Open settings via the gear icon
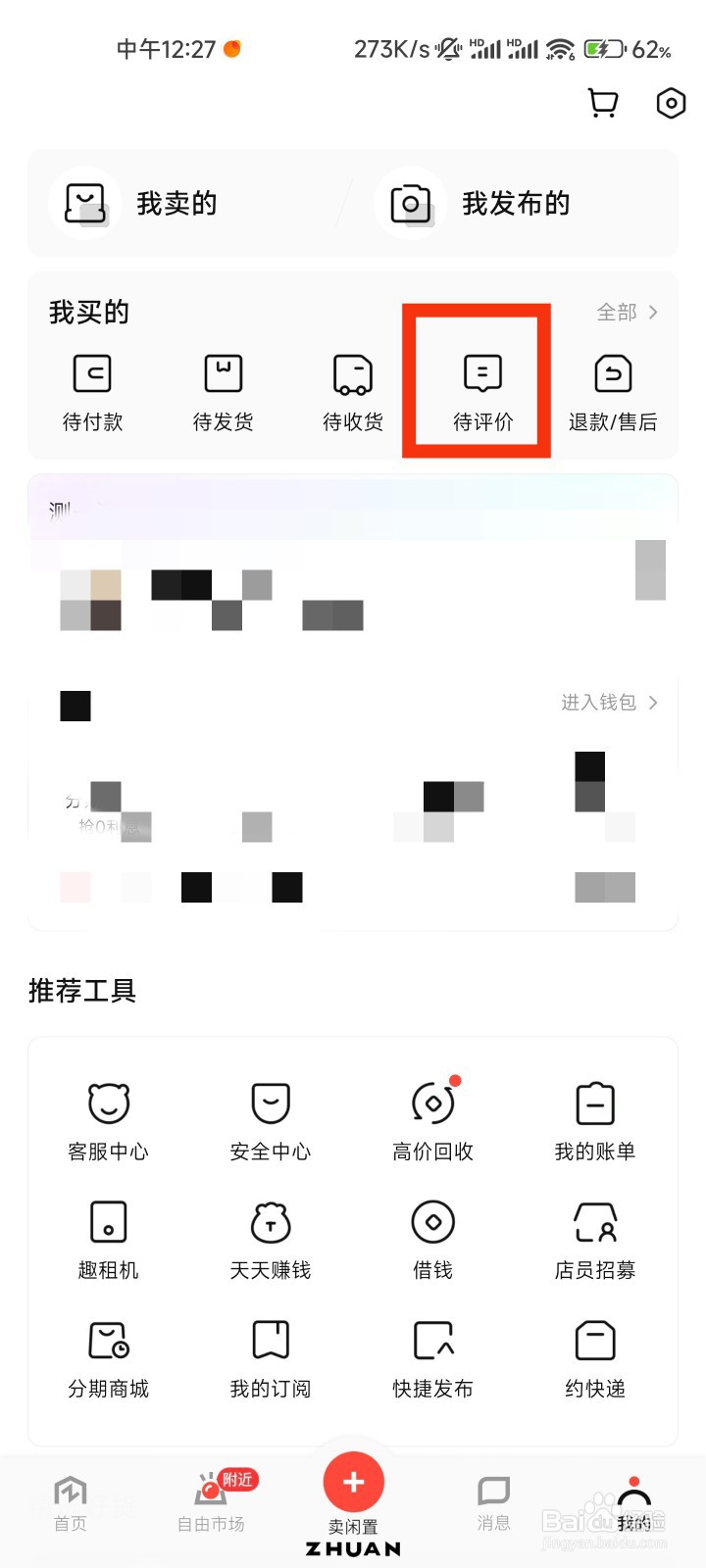 click(x=671, y=103)
